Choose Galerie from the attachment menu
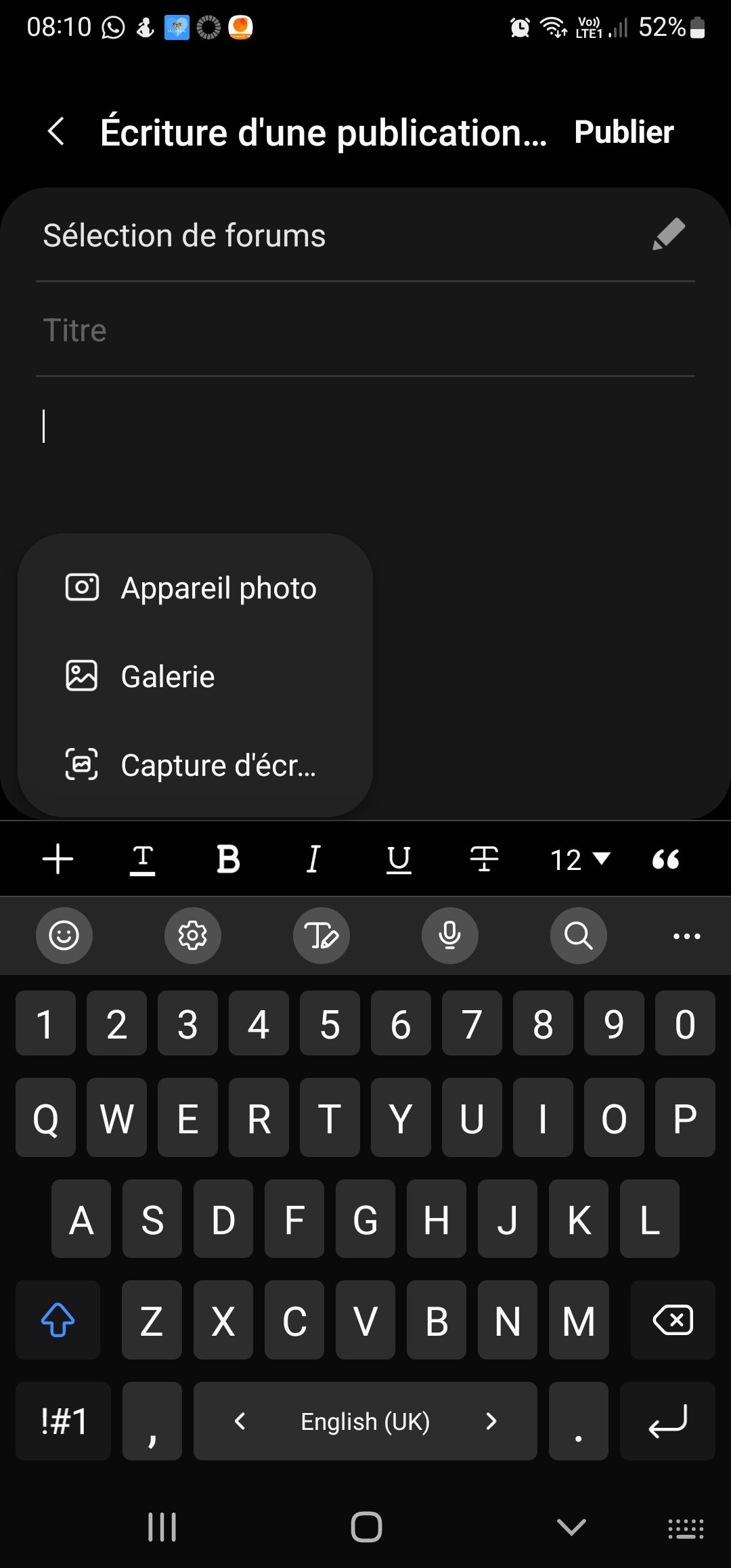Viewport: 731px width, 1568px height. (168, 675)
